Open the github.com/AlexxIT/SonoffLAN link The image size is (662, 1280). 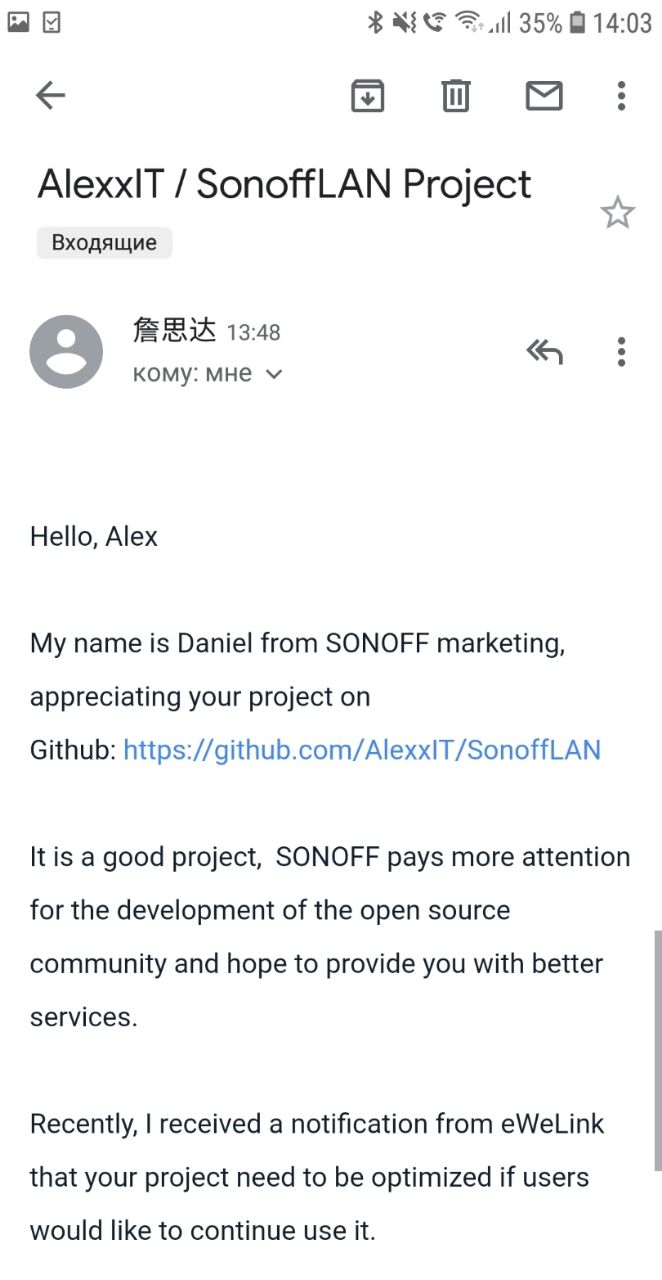click(362, 750)
